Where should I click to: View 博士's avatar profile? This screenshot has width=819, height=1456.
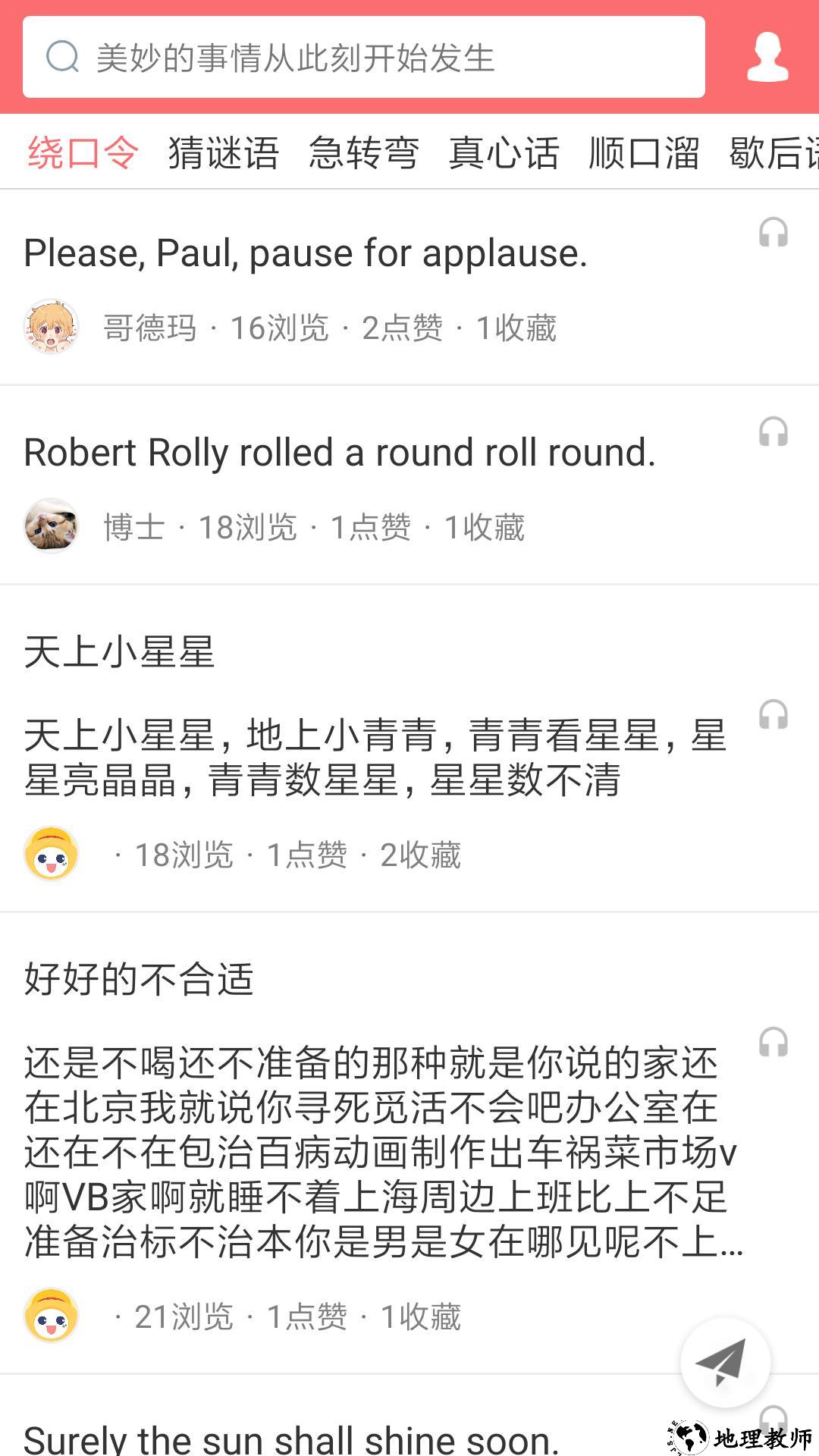pyautogui.click(x=52, y=526)
